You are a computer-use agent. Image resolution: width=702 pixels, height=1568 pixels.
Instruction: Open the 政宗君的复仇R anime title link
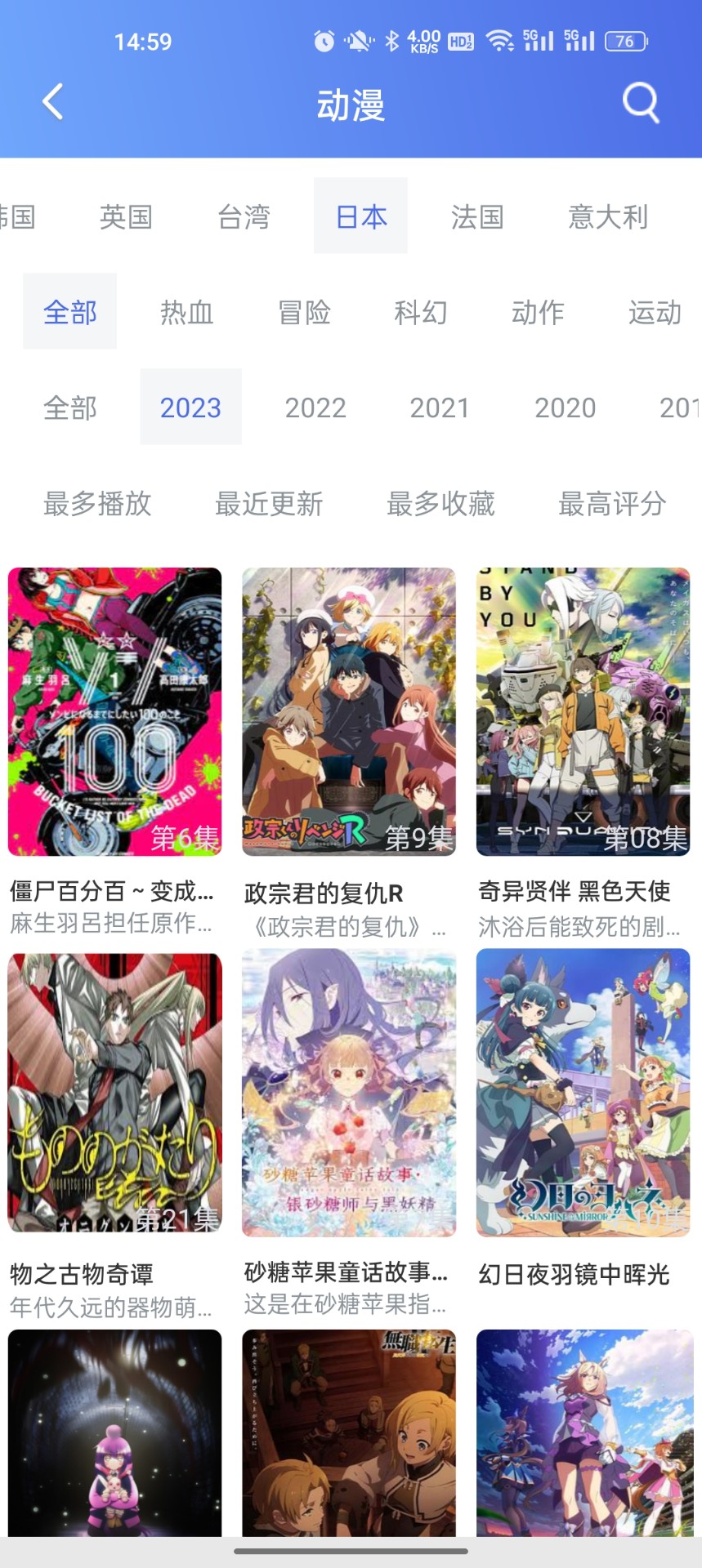[x=325, y=893]
